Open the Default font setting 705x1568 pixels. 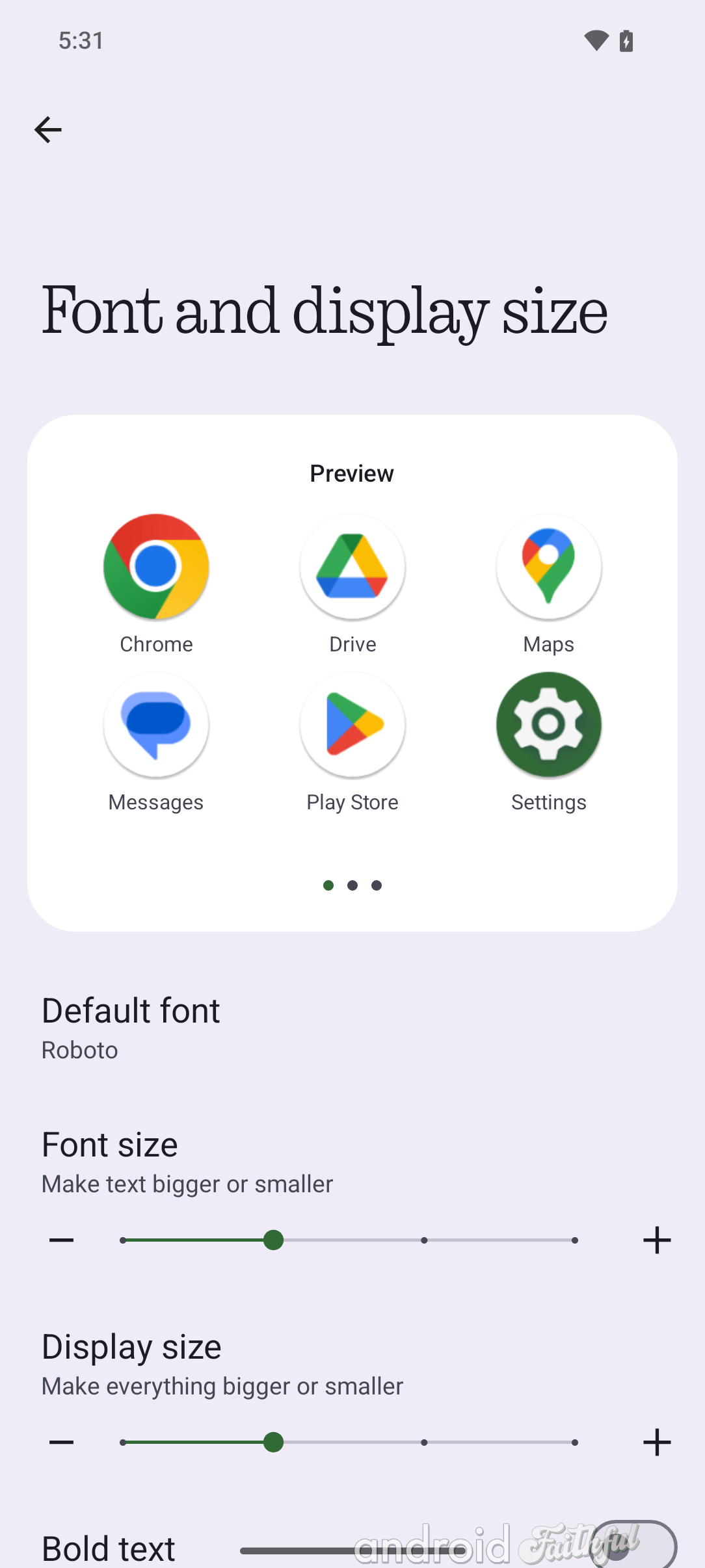click(352, 1028)
